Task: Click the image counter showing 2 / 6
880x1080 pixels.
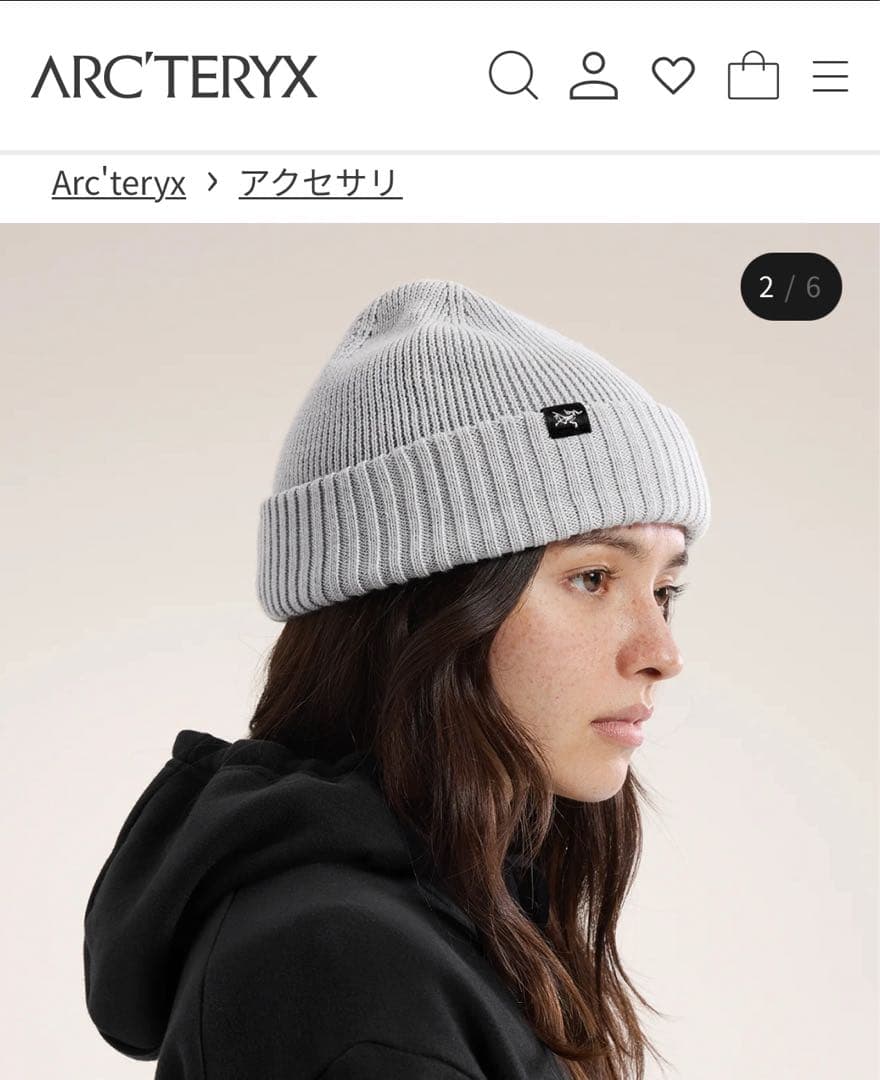Action: (790, 286)
